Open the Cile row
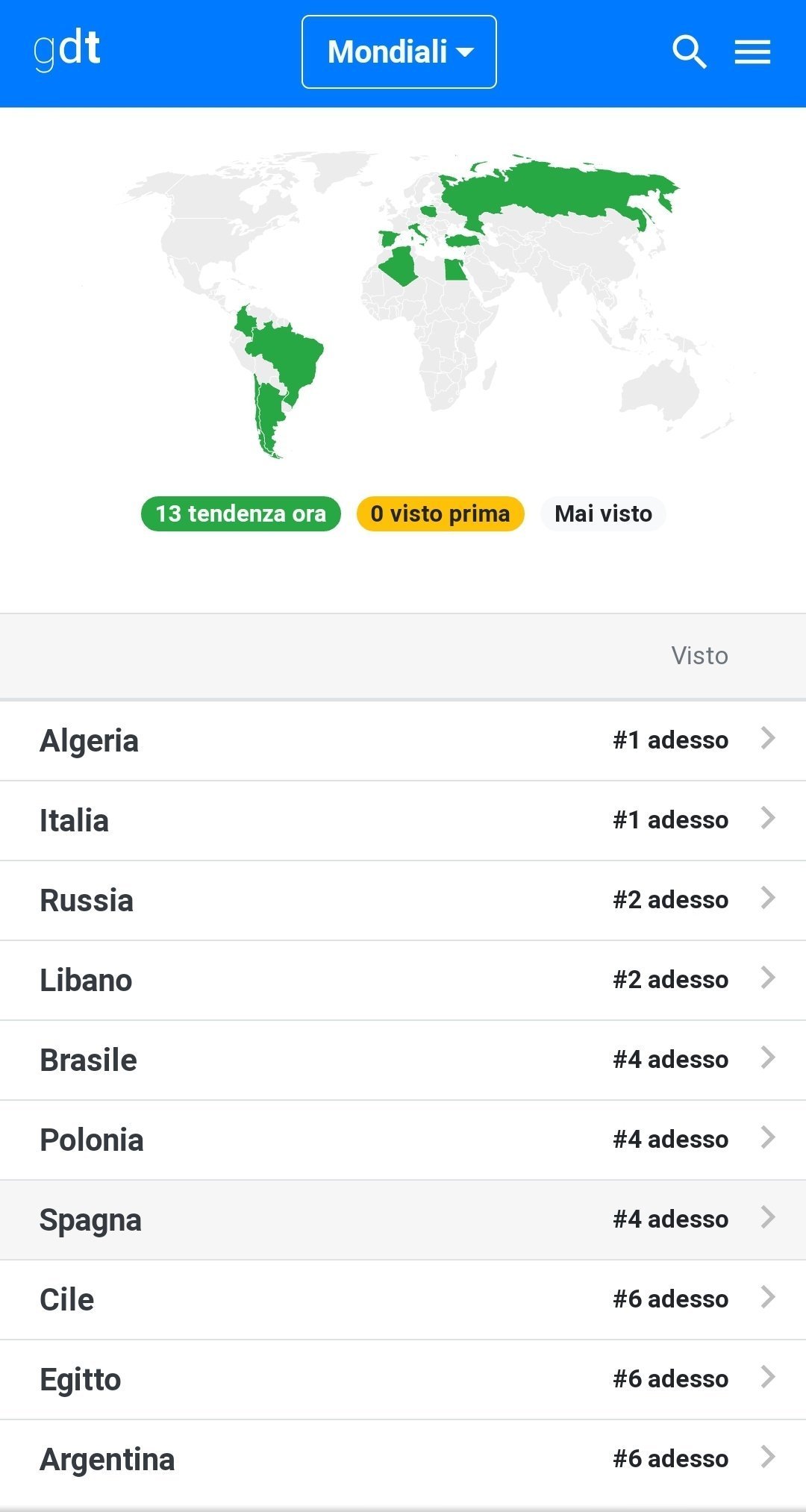806x1512 pixels. point(403,1300)
